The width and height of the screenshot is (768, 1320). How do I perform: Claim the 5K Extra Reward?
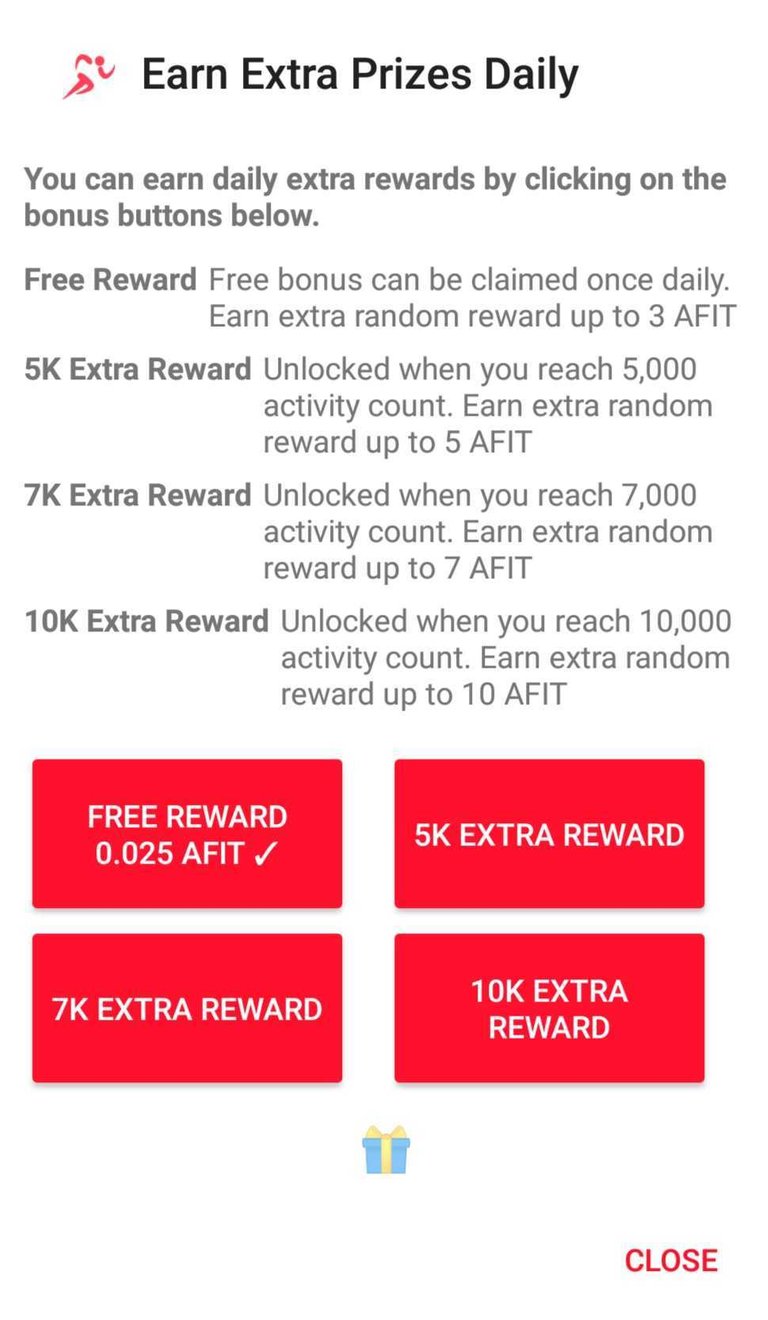point(549,834)
